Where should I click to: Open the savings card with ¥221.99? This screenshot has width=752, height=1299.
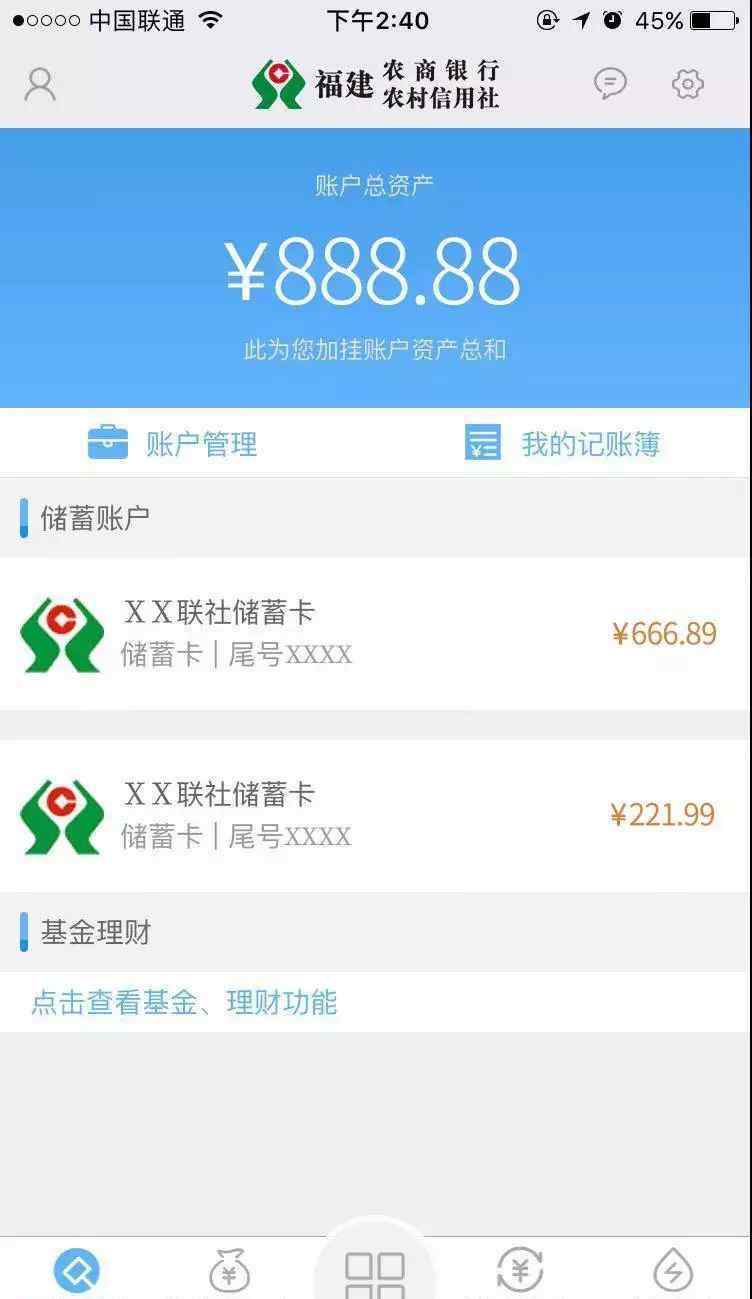coord(375,815)
